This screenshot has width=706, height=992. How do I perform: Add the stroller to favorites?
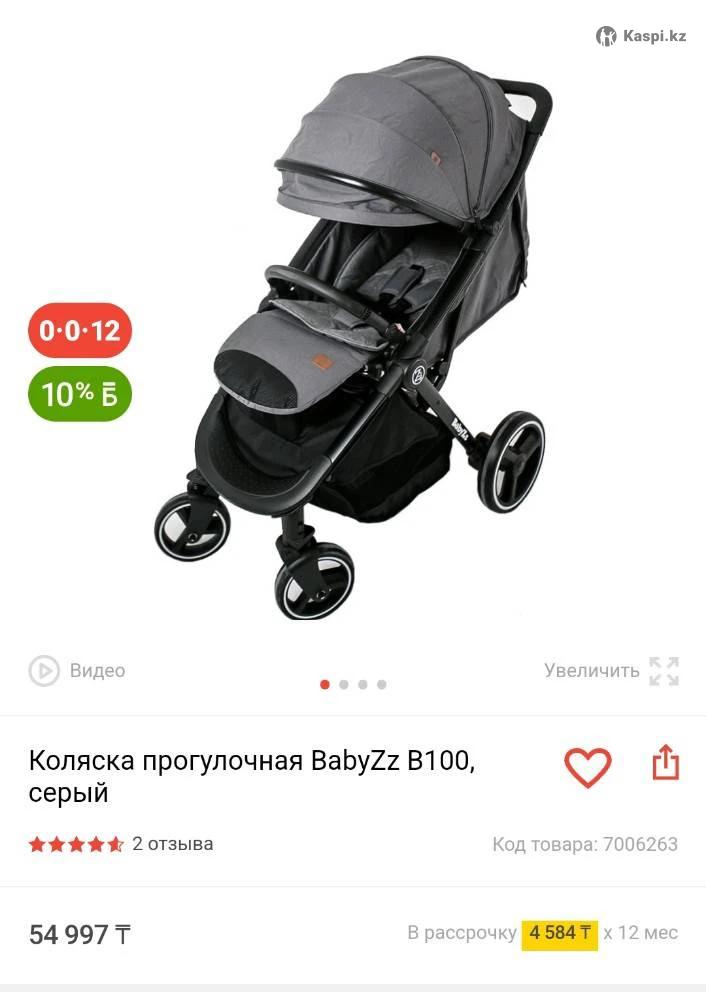587,767
